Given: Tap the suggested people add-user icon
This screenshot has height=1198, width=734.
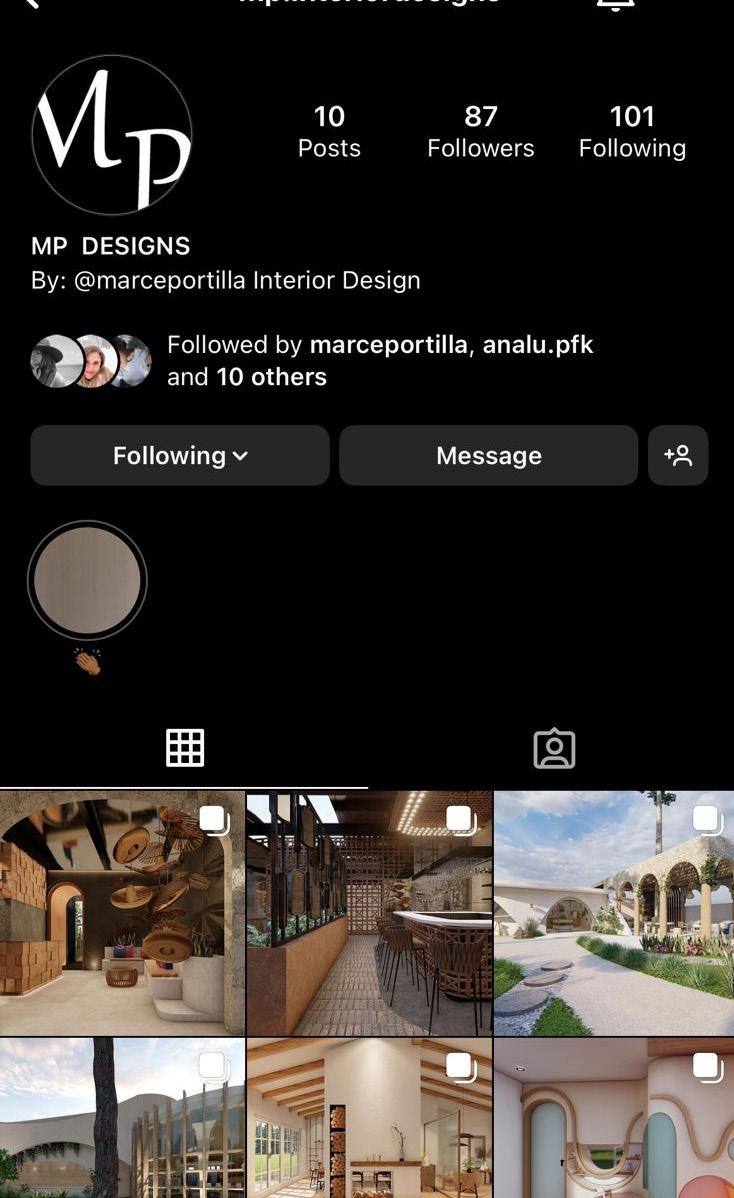Looking at the screenshot, I should click(678, 455).
